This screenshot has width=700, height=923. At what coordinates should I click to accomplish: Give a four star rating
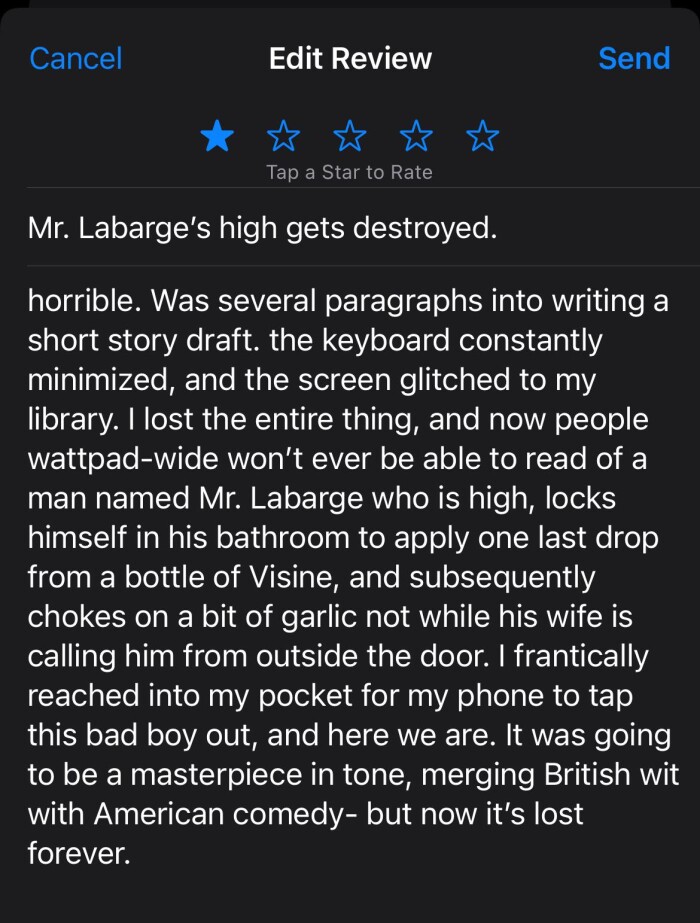(417, 135)
